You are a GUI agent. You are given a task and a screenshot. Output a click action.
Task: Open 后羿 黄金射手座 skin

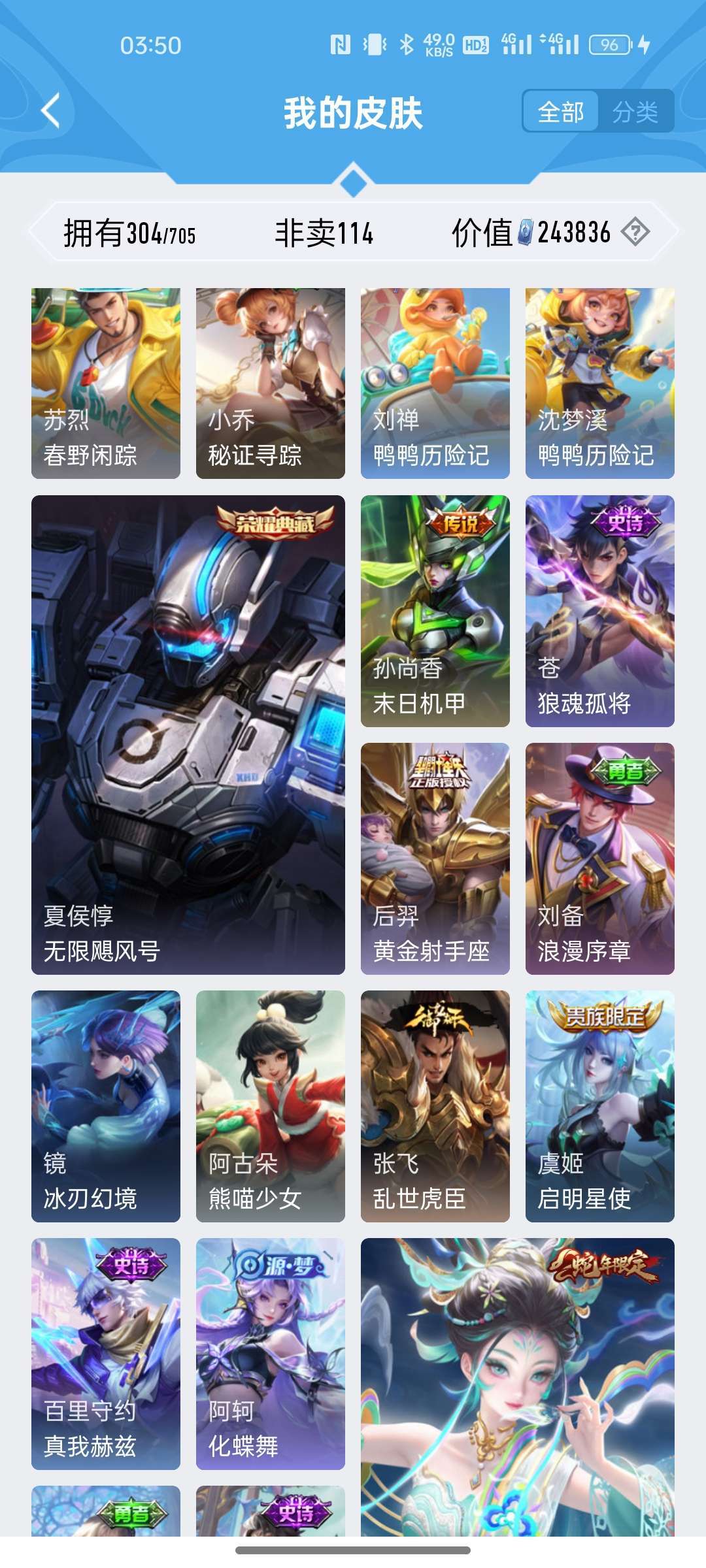[435, 858]
